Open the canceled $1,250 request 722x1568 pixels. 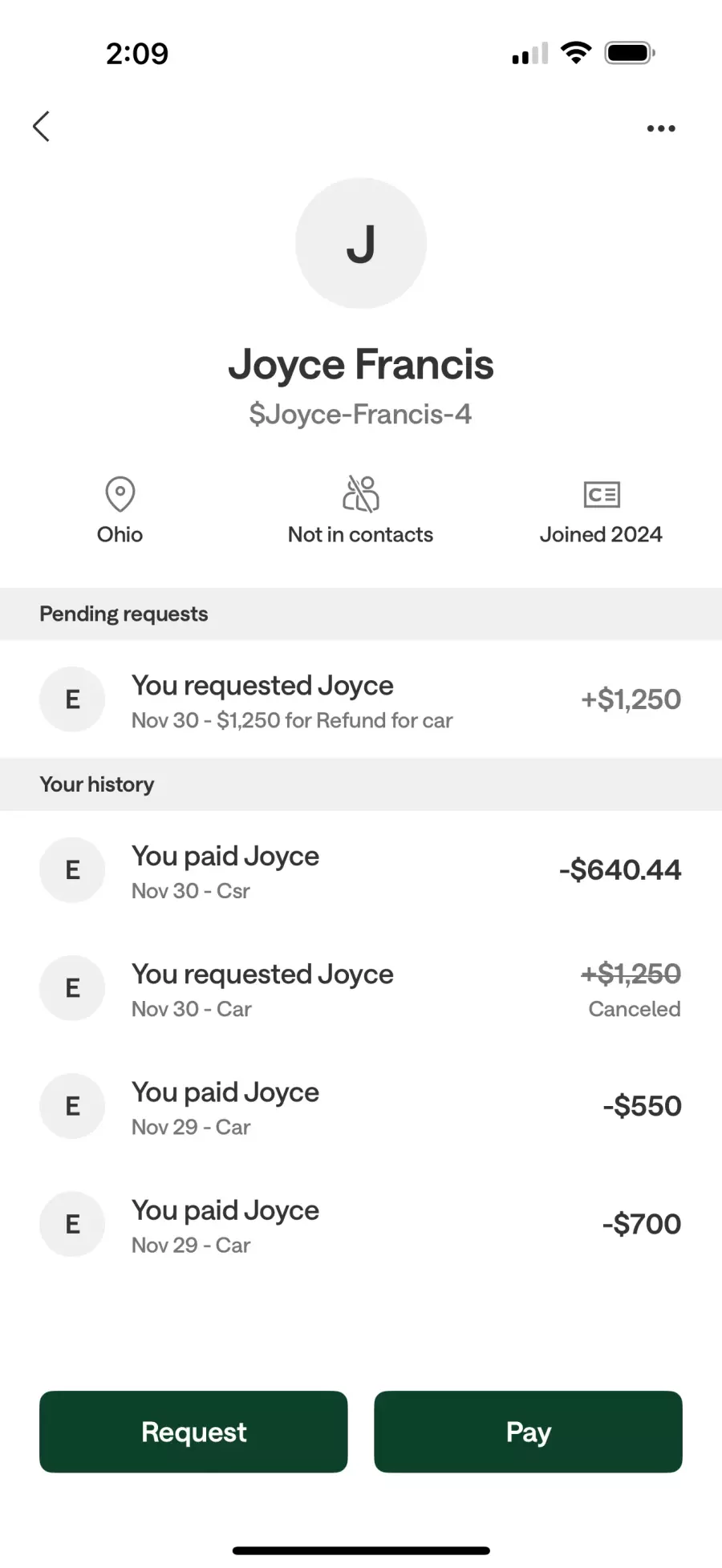pos(361,988)
